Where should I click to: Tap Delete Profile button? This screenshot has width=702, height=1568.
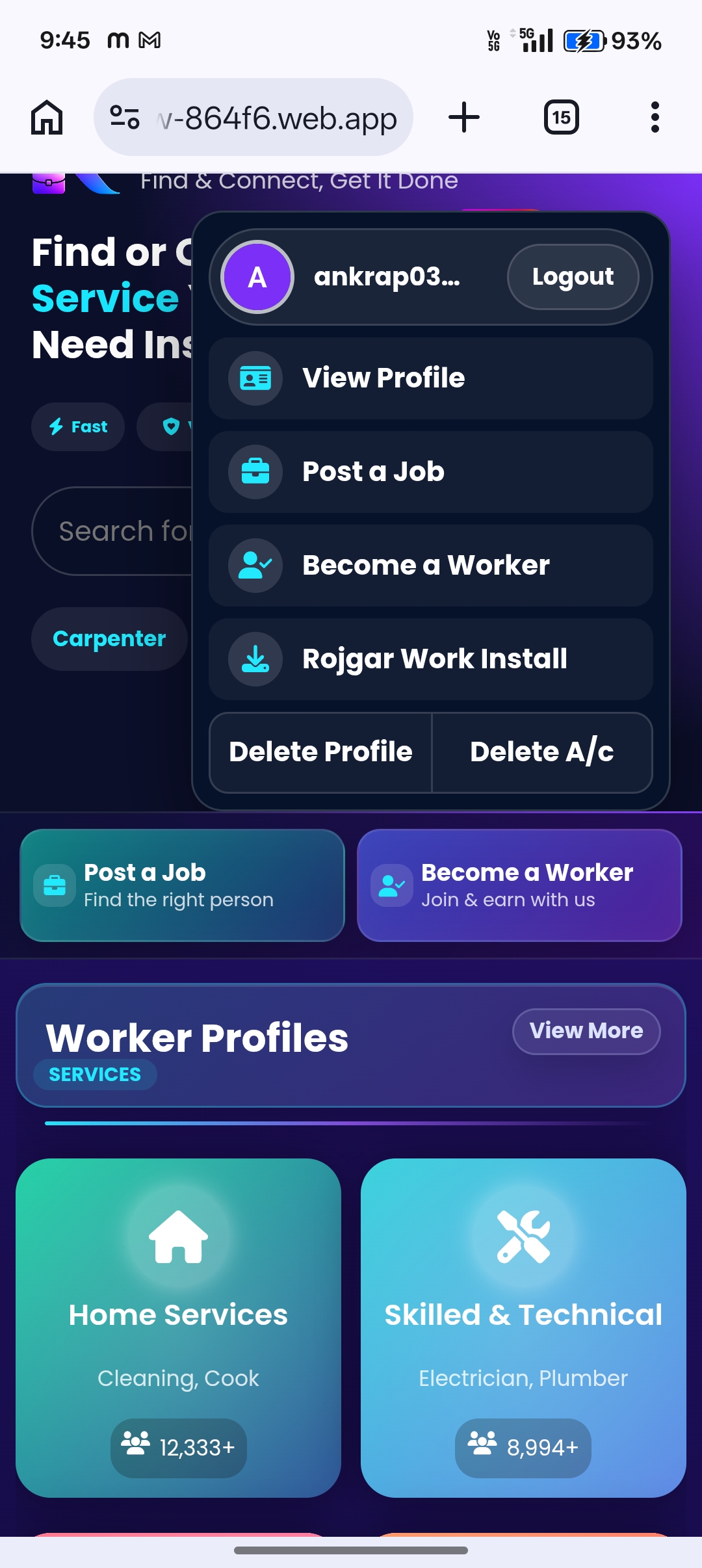point(320,752)
